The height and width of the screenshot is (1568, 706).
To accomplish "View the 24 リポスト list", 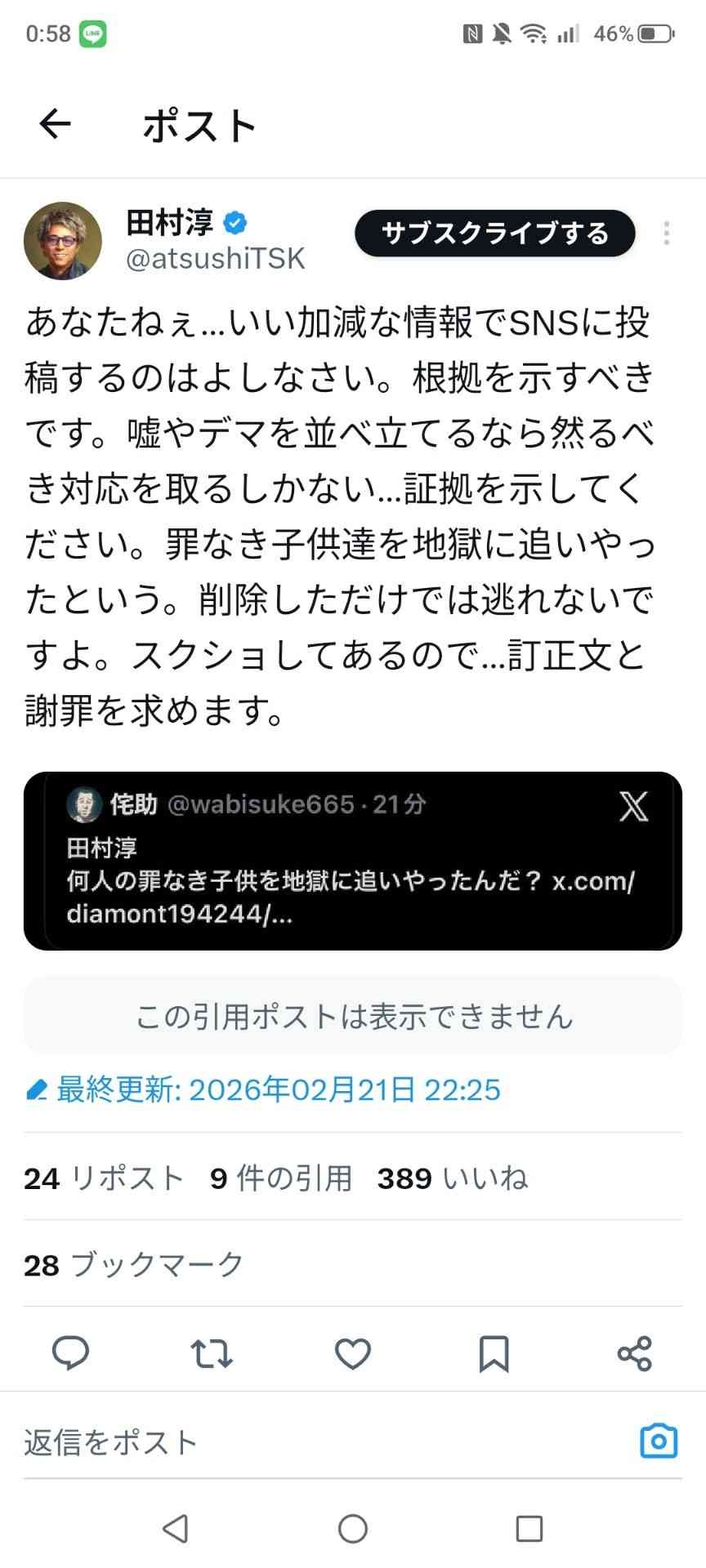I will pos(103,1178).
